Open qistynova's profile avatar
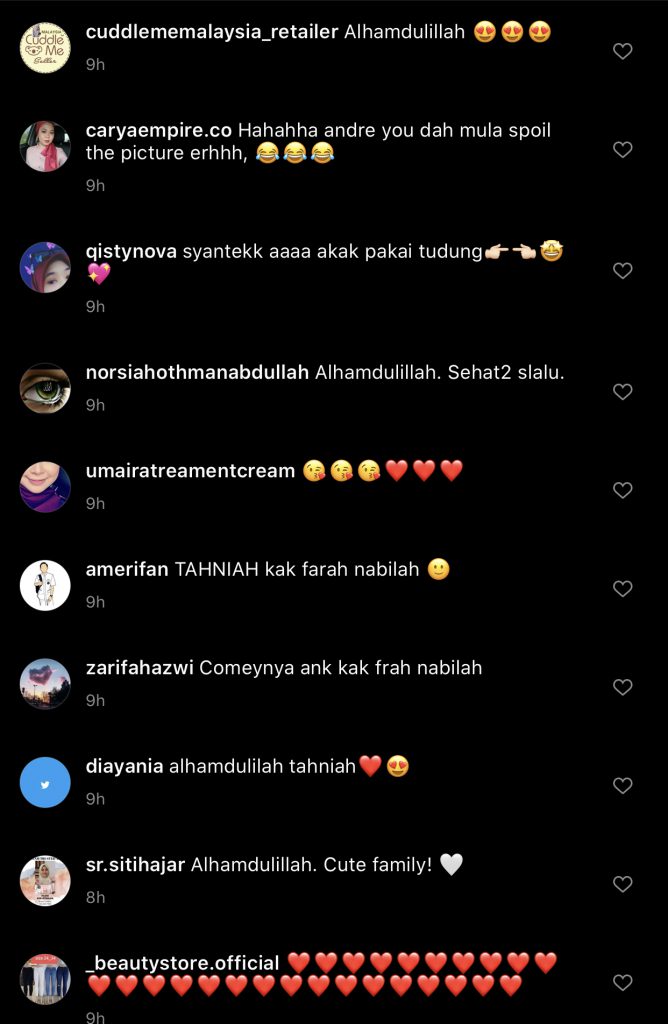 45,267
